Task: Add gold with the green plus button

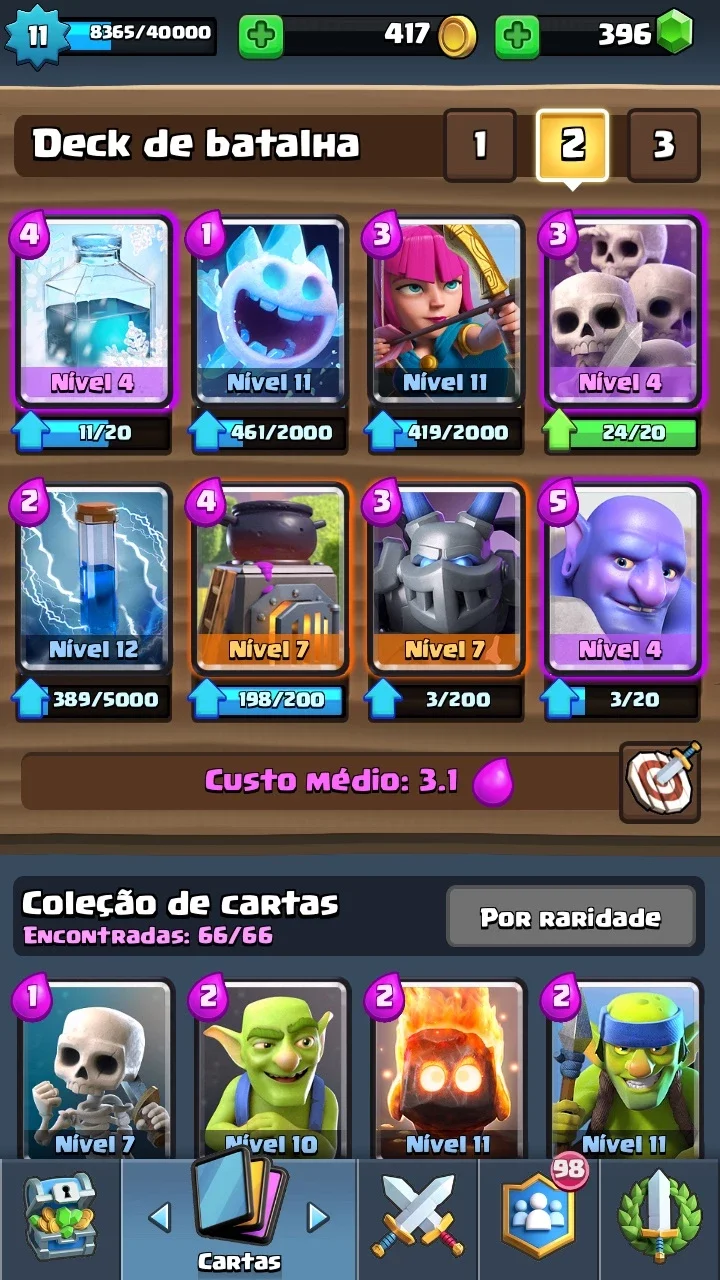Action: point(261,37)
